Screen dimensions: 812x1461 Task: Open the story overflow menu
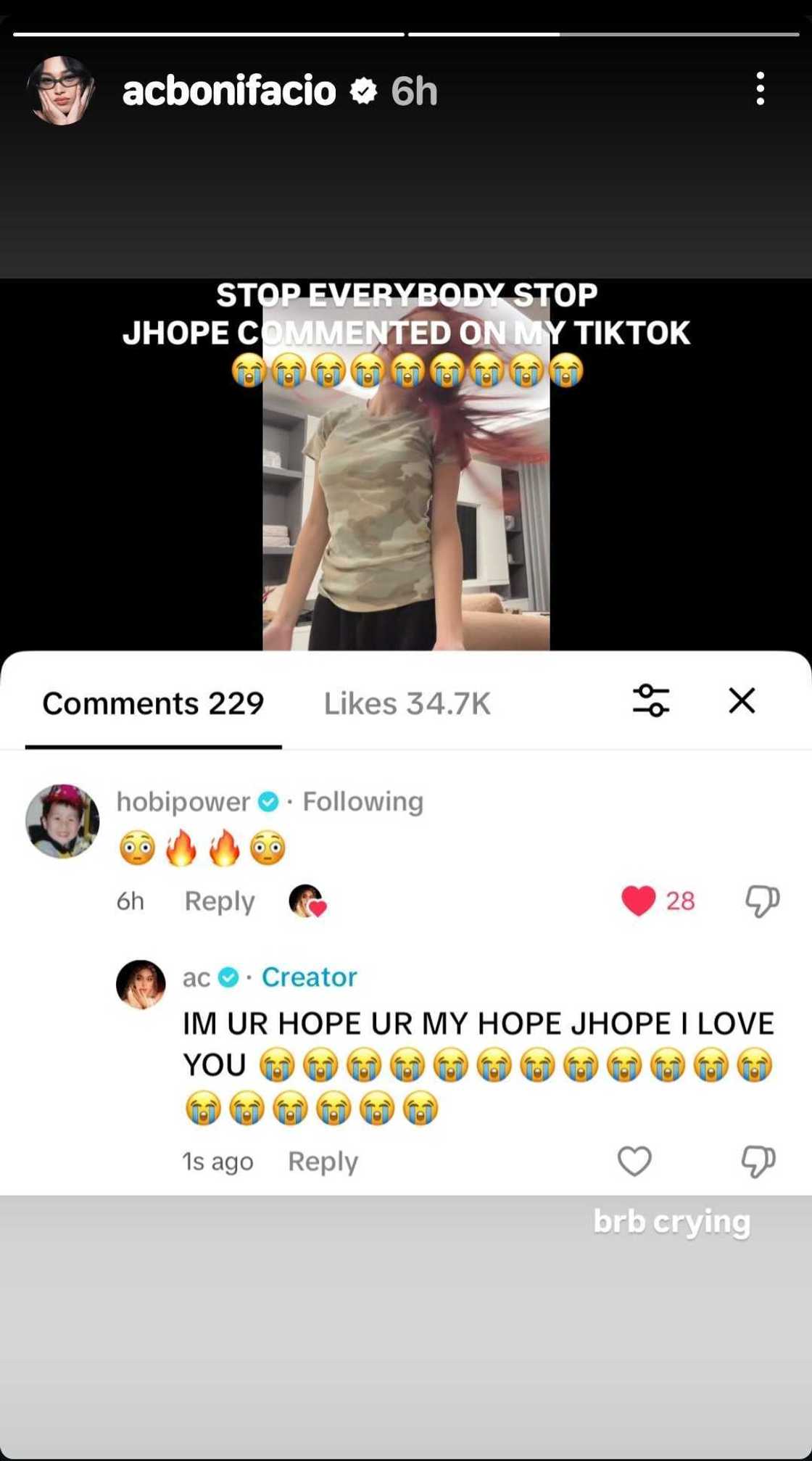(x=760, y=88)
